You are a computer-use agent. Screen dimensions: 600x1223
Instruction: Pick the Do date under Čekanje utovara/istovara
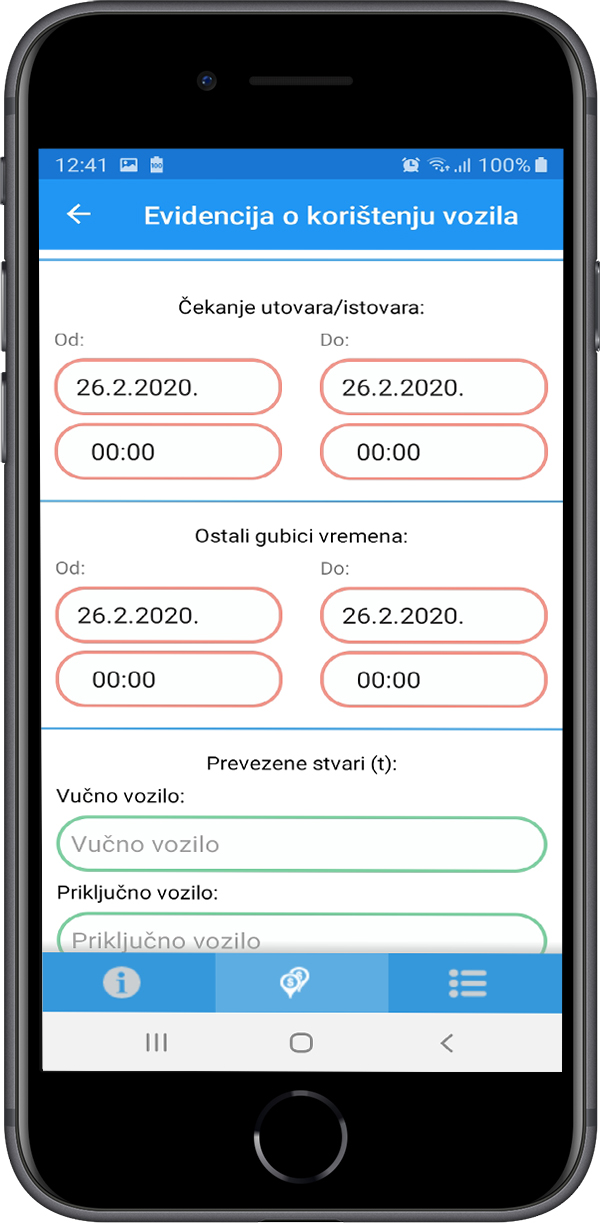click(x=434, y=388)
